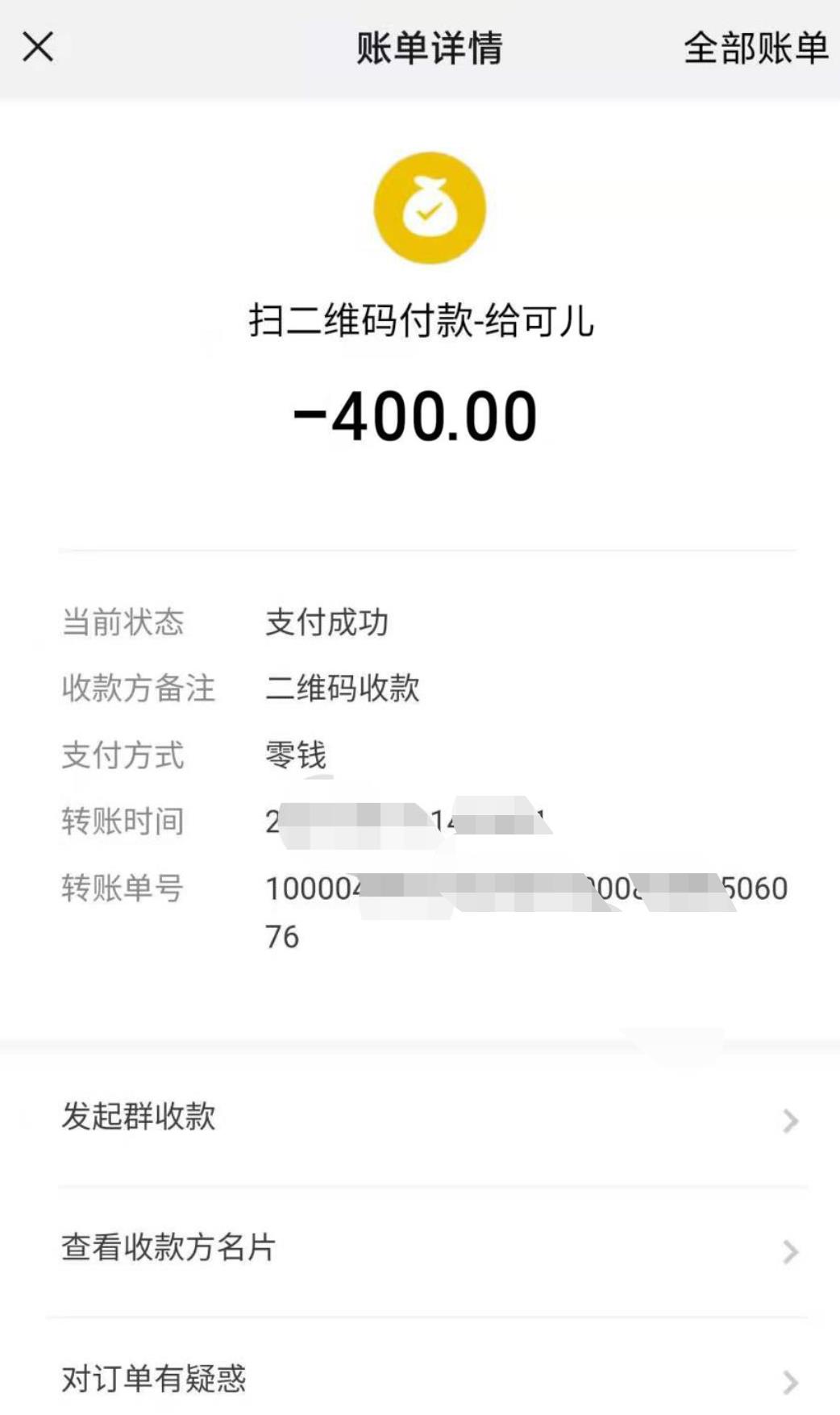
Task: Open 全部账单 to view all bills
Action: pyautogui.click(x=755, y=48)
